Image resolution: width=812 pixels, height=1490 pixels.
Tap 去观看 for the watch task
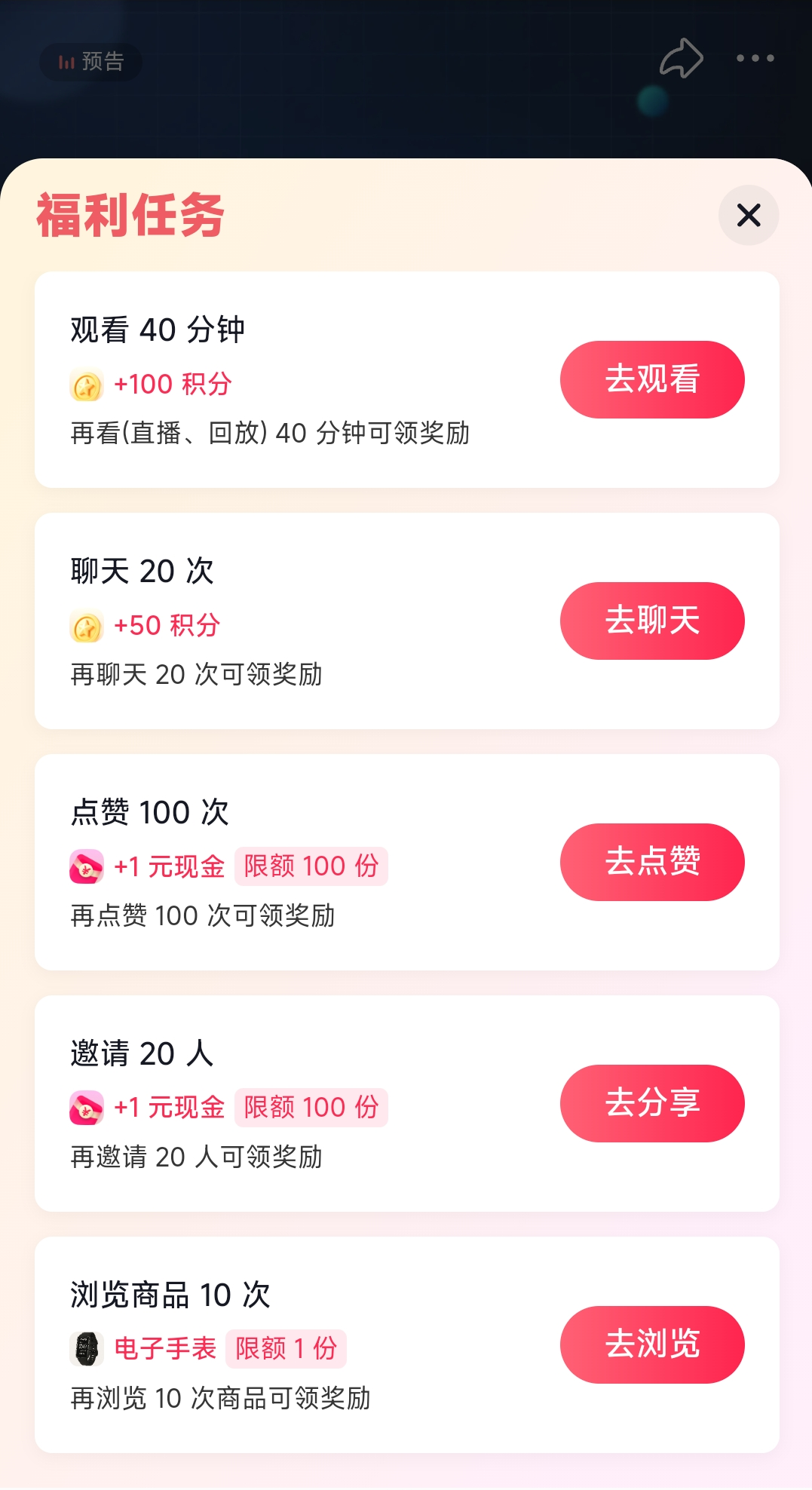(x=652, y=379)
